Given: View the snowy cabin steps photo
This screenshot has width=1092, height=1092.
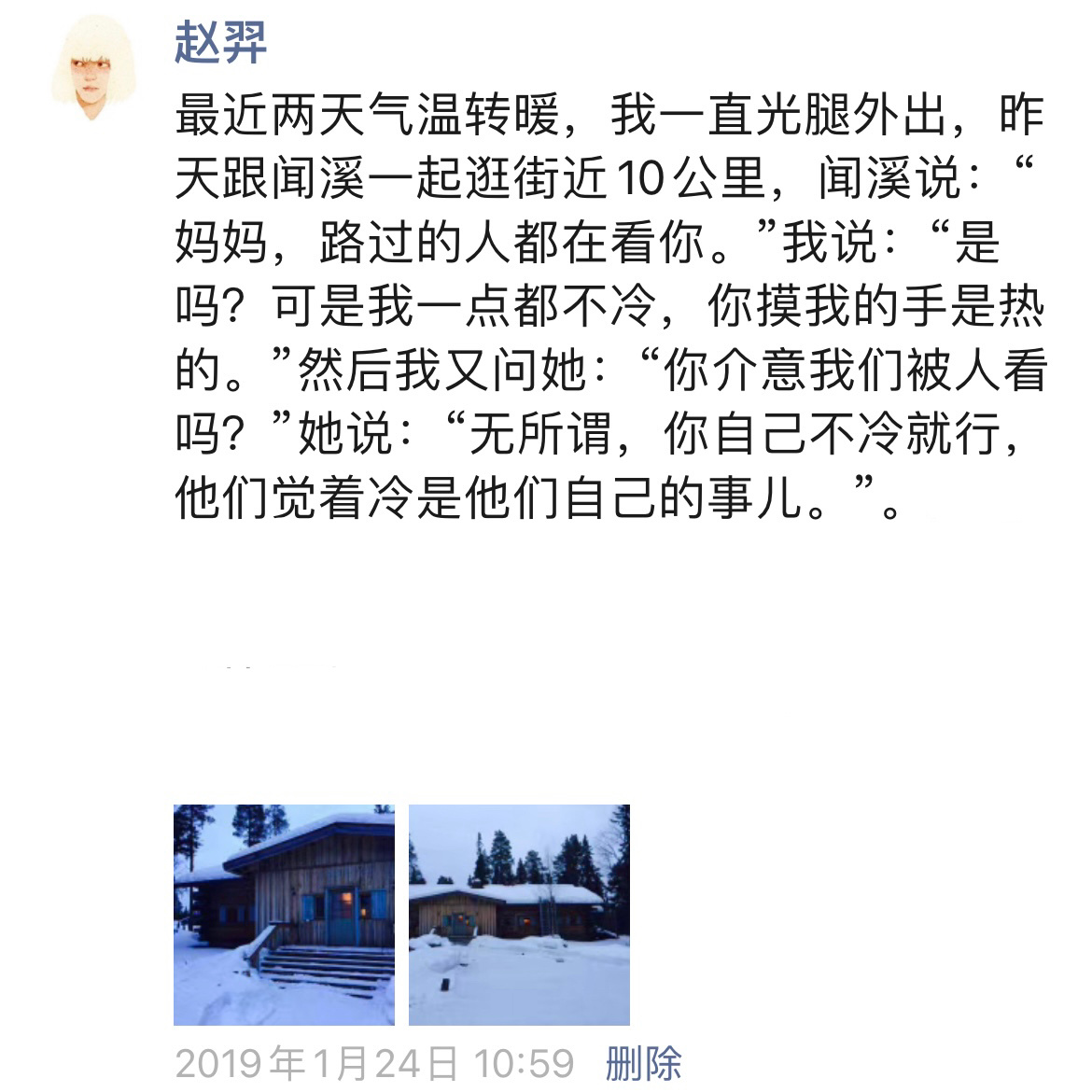Looking at the screenshot, I should pyautogui.click(x=284, y=915).
